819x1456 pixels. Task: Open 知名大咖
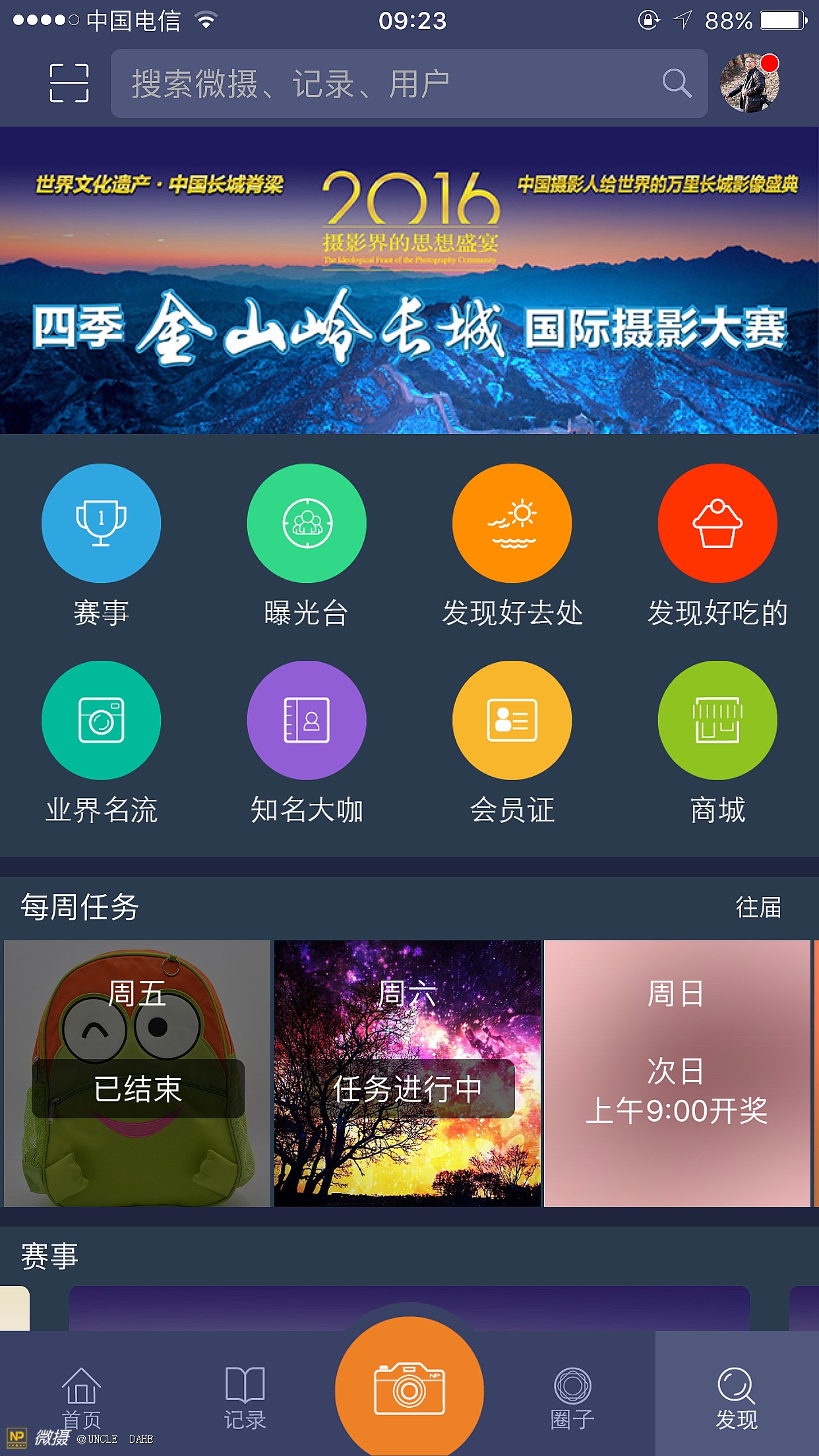coord(307,720)
